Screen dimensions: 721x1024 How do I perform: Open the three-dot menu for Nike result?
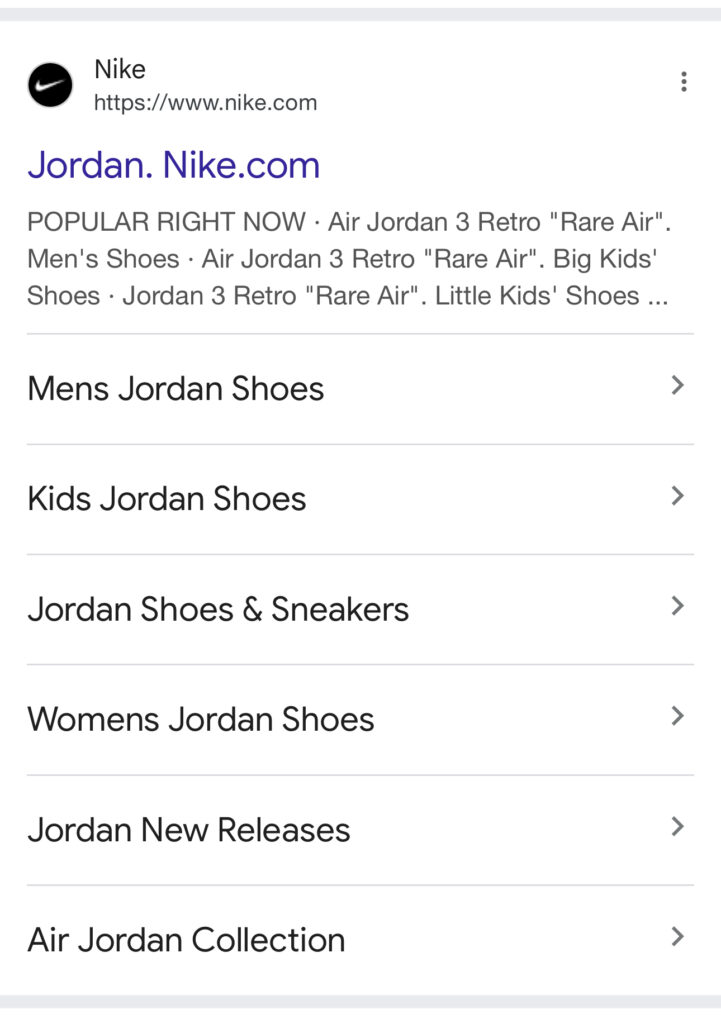point(683,82)
